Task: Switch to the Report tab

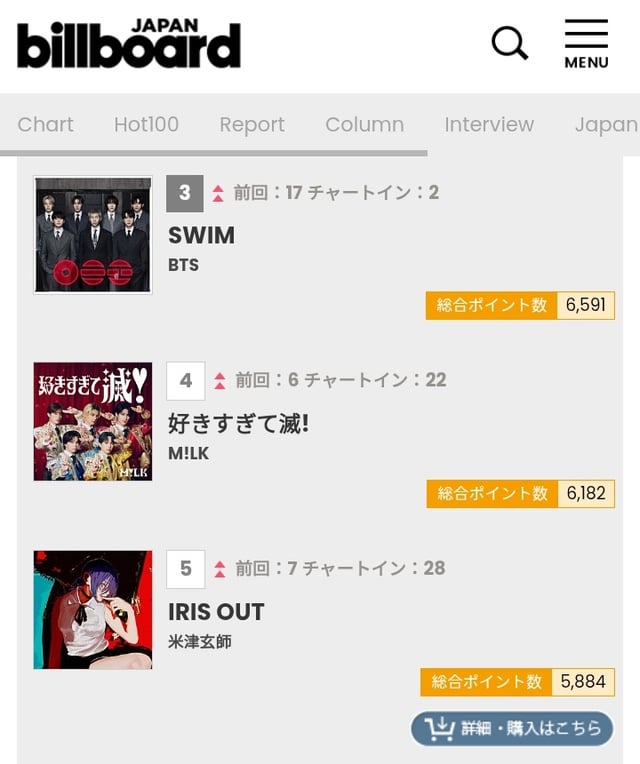Action: tap(252, 124)
